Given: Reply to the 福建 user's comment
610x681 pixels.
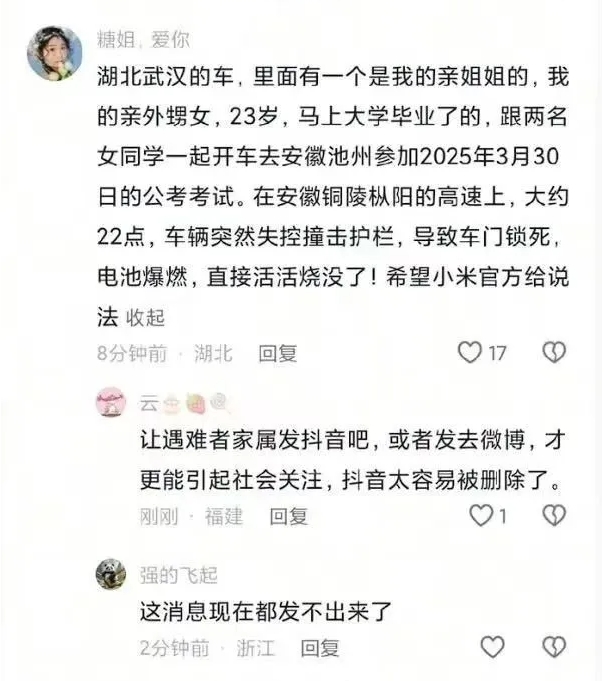Looking at the screenshot, I should (289, 516).
